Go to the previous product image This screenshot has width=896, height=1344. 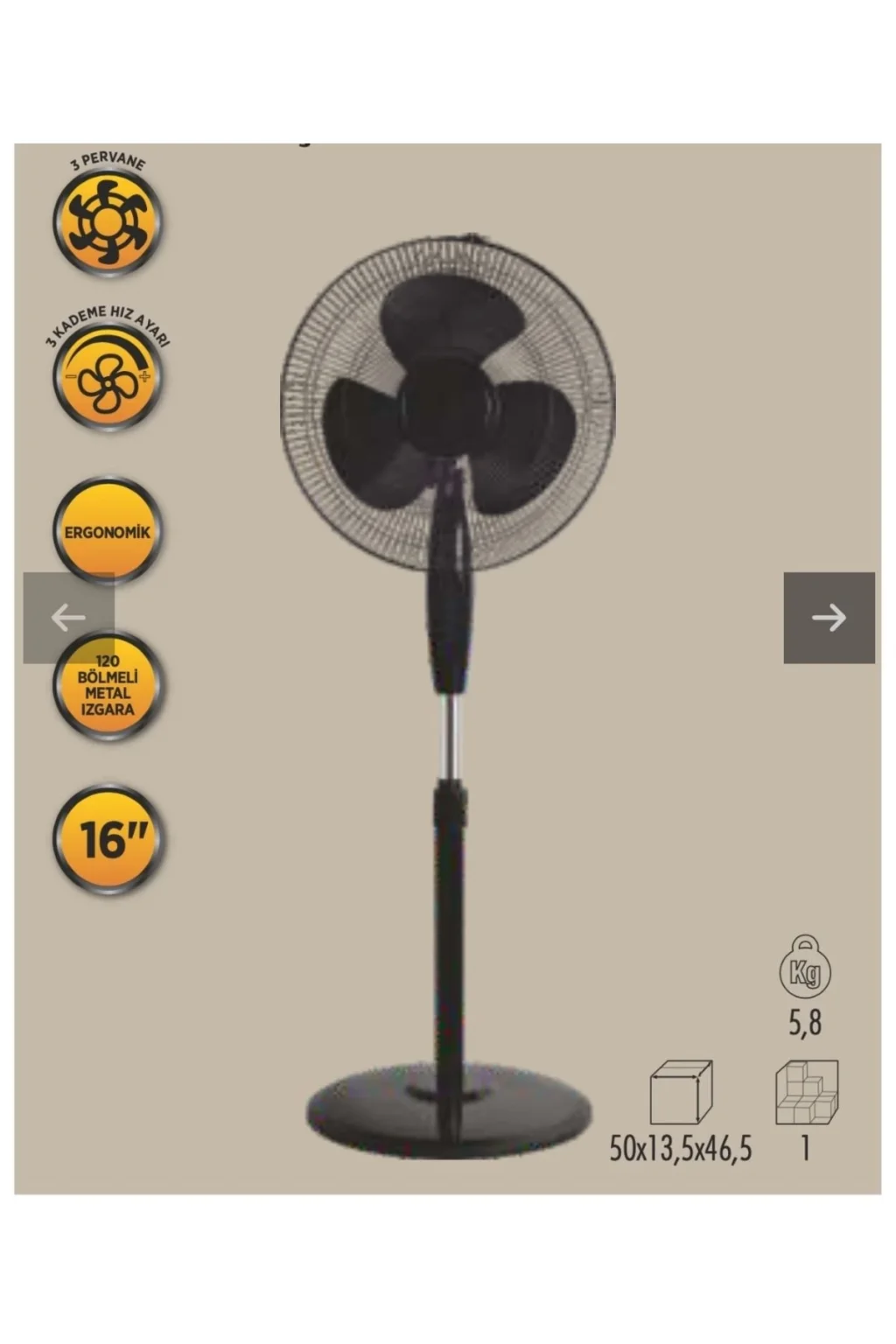click(x=68, y=618)
